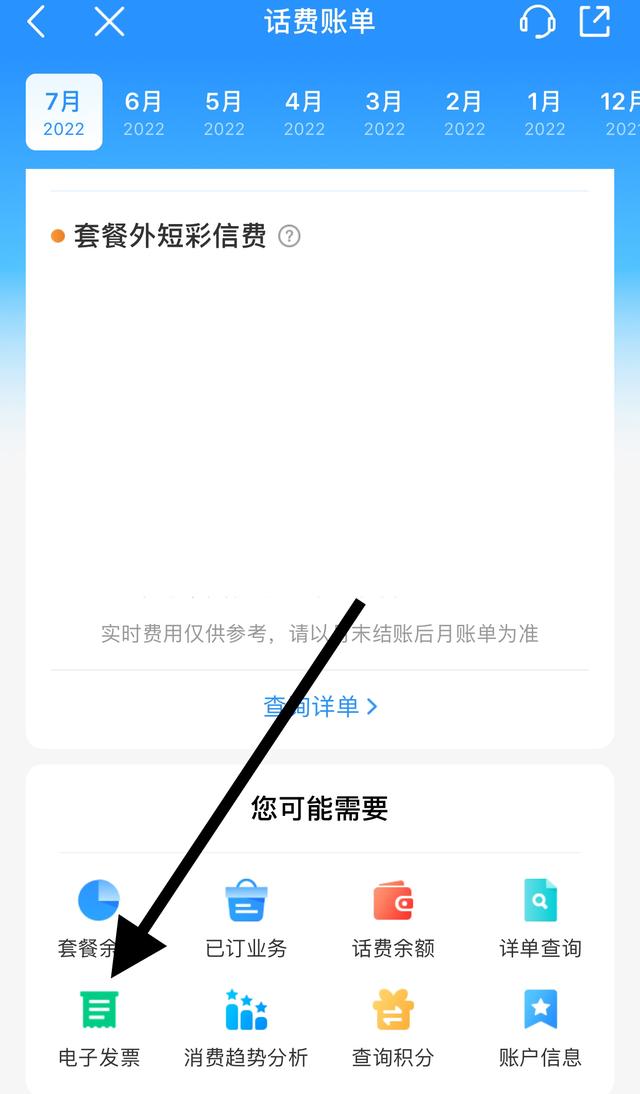The height and width of the screenshot is (1094, 640).
Task: View the 3月 2022 bill
Action: click(x=384, y=113)
